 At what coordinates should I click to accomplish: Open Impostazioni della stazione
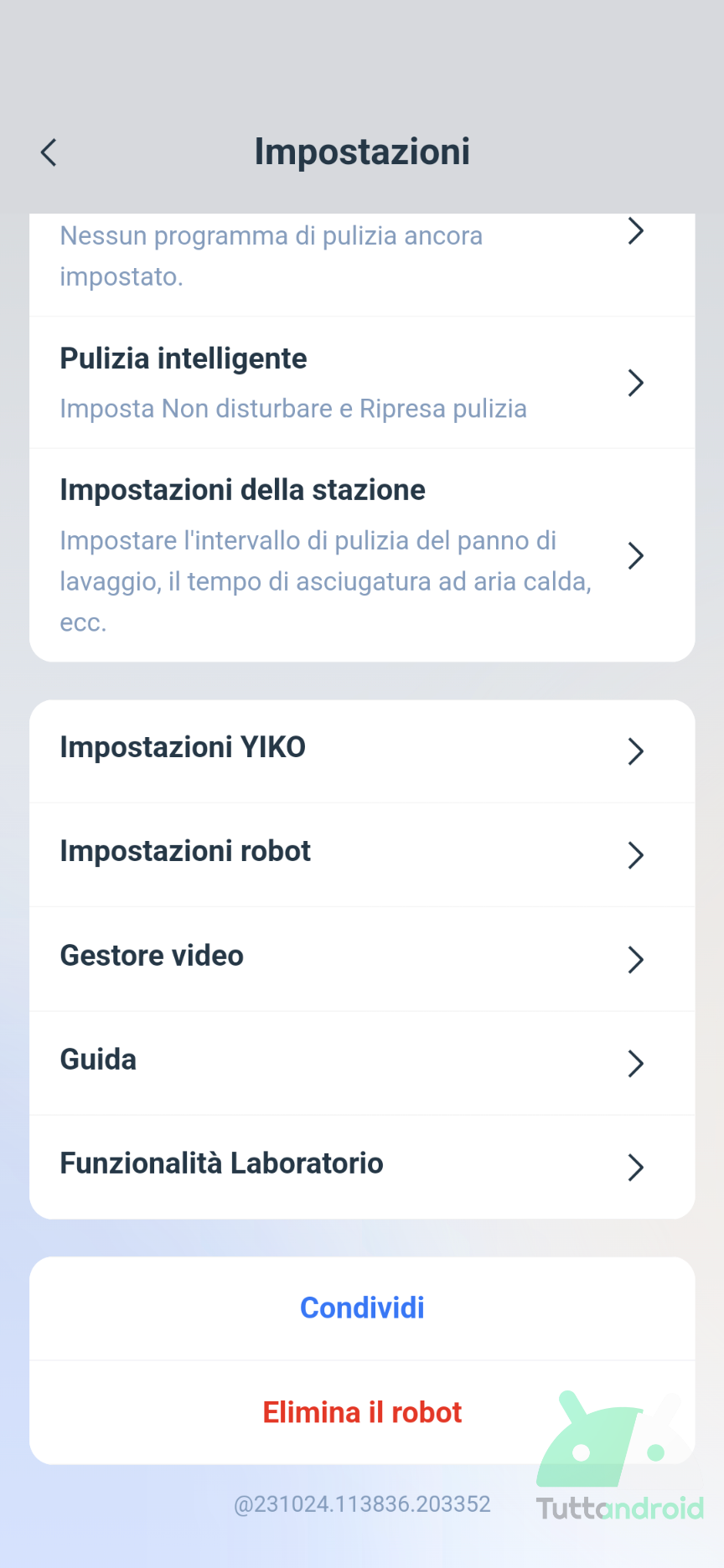pyautogui.click(x=362, y=555)
